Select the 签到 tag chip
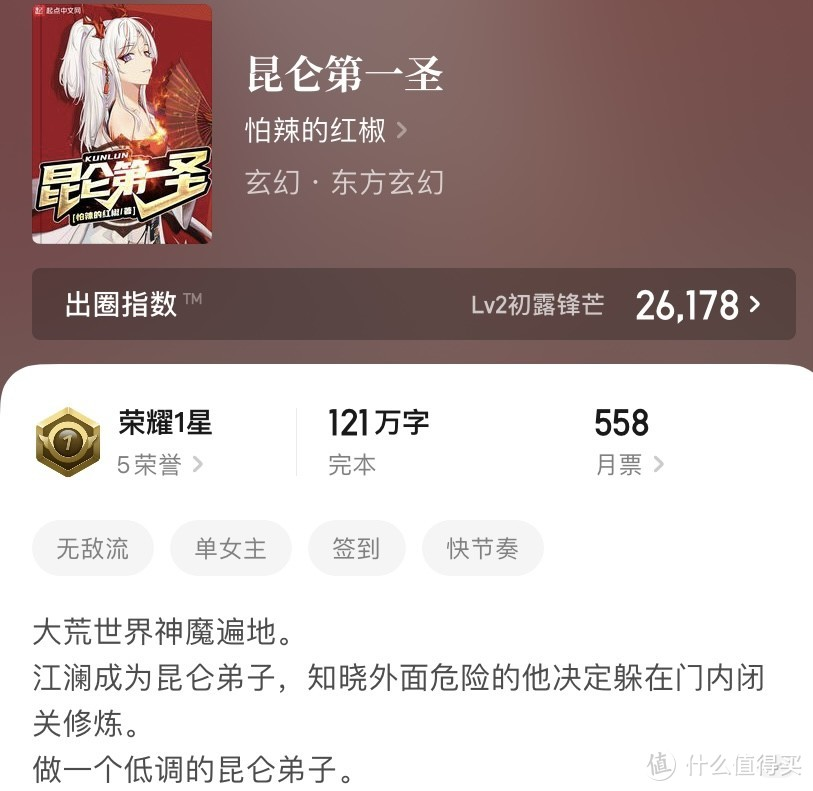 click(356, 549)
